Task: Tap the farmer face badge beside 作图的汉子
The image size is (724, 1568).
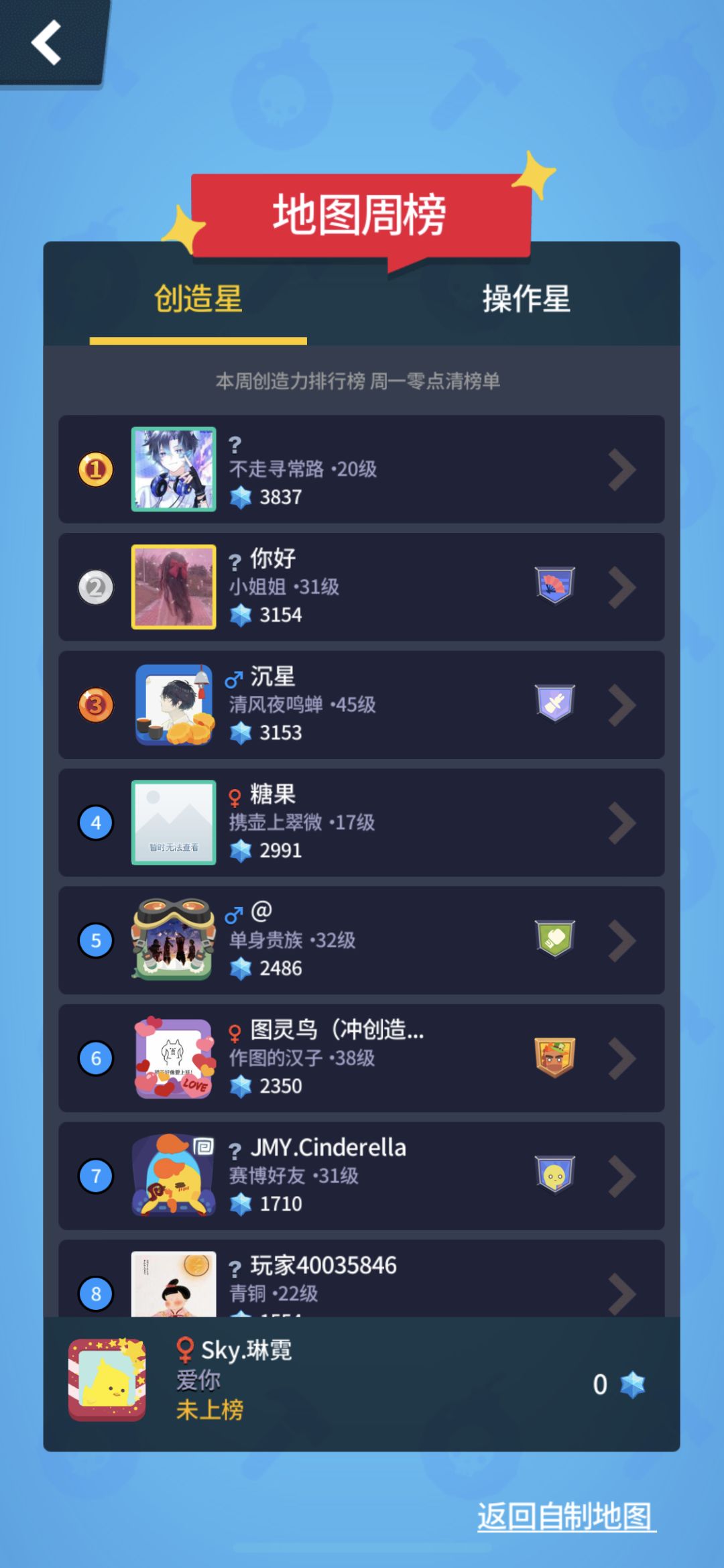Action: pyautogui.click(x=554, y=1057)
